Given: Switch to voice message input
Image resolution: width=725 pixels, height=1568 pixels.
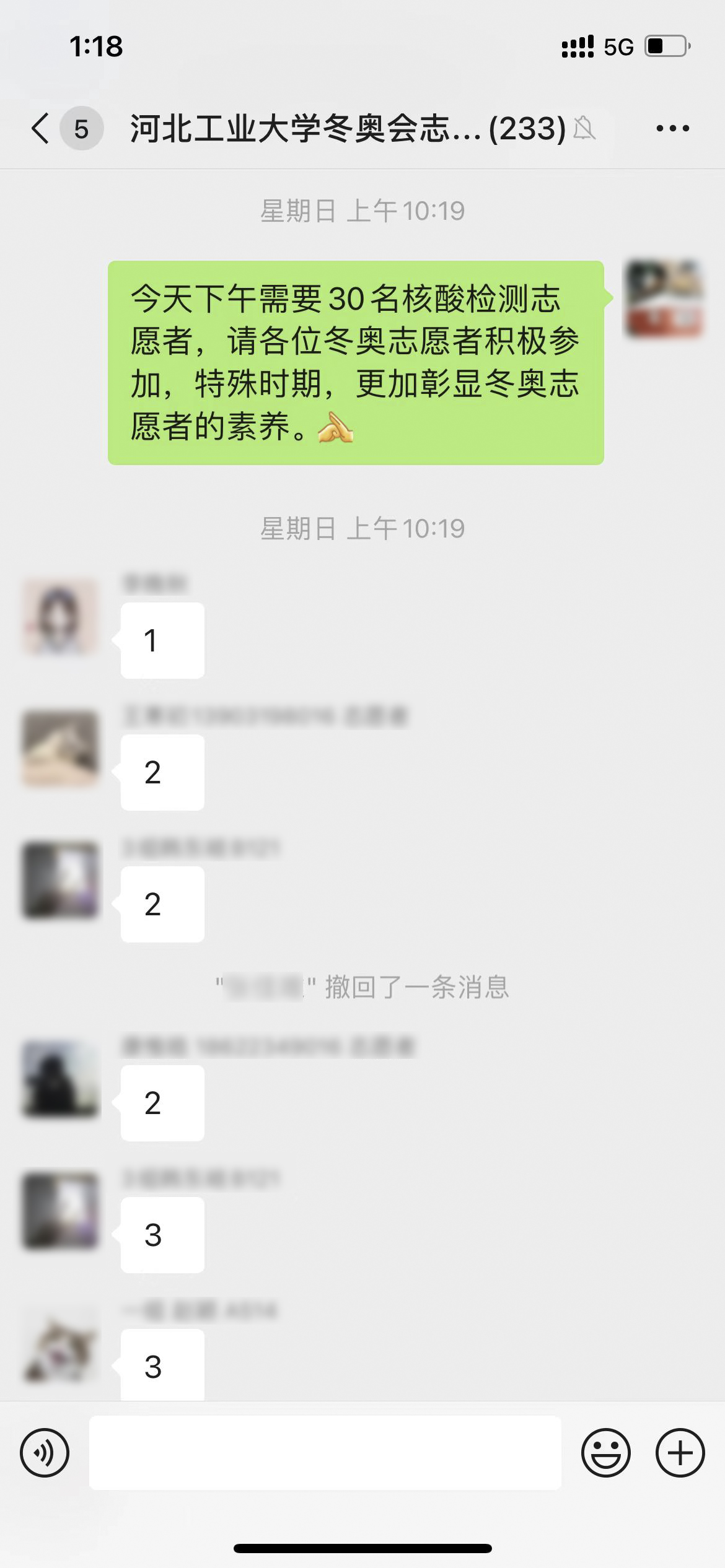Looking at the screenshot, I should [45, 1452].
